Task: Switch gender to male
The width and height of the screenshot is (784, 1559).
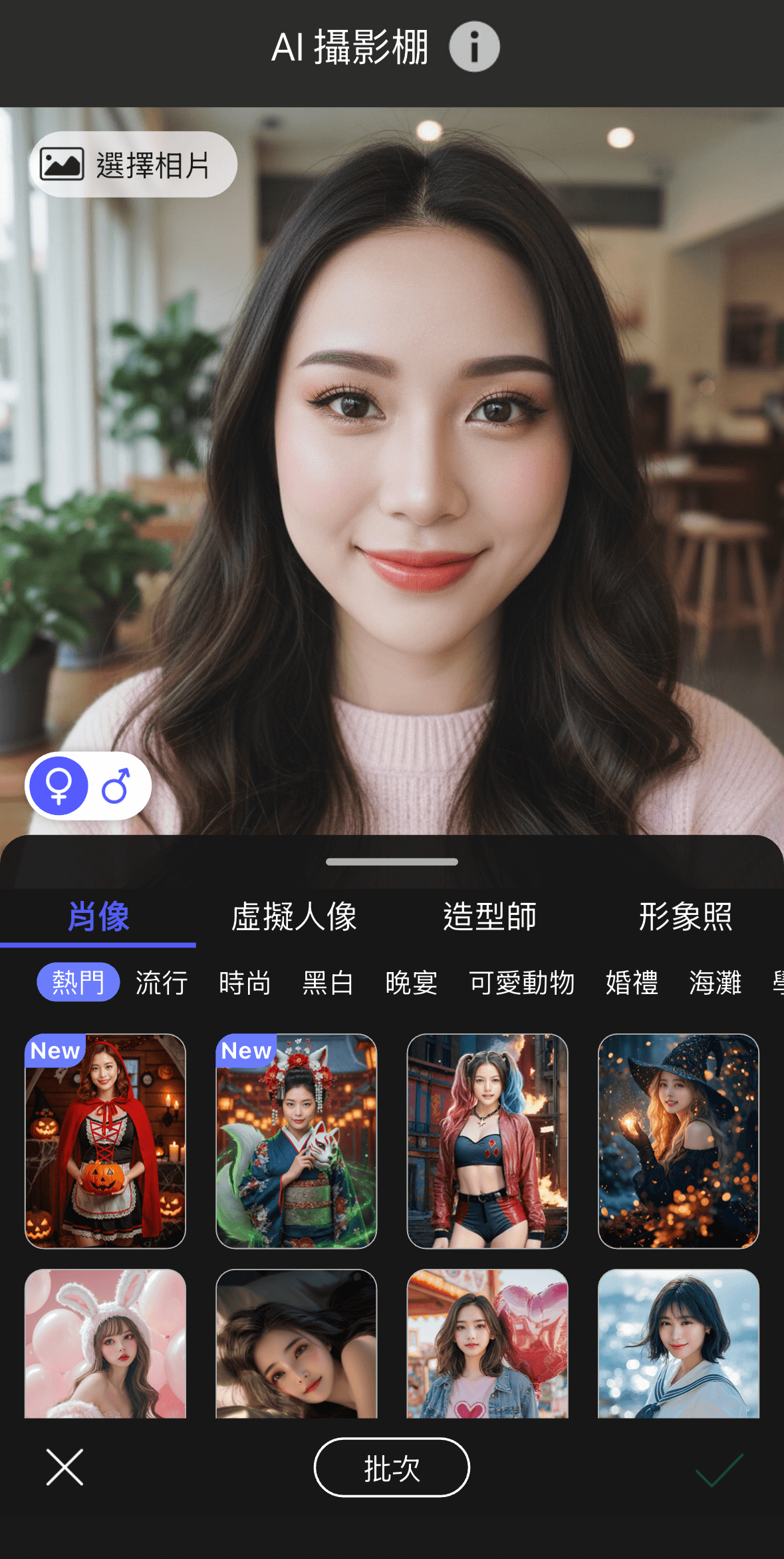Action: tap(116, 786)
